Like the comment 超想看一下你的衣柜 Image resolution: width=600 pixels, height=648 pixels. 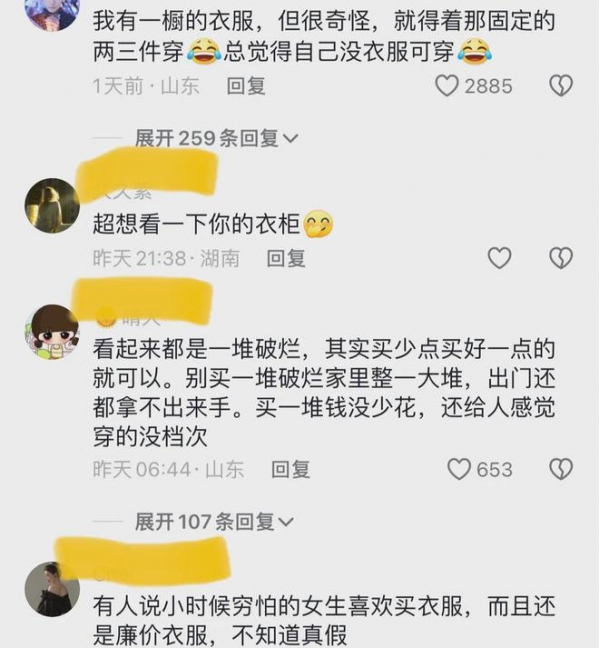[x=499, y=258]
